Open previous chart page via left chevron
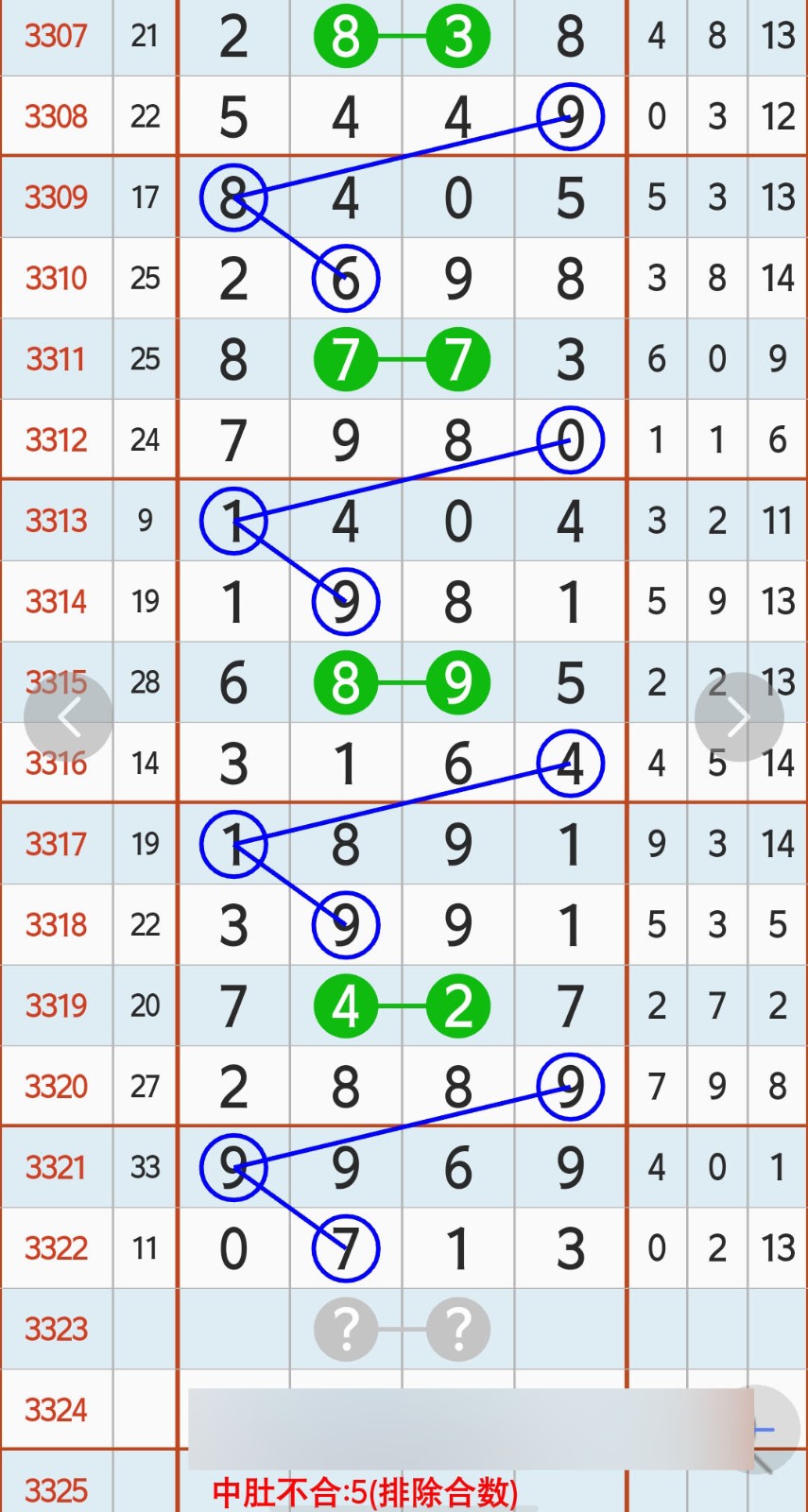Screen dimensions: 808x1512 [x=66, y=716]
